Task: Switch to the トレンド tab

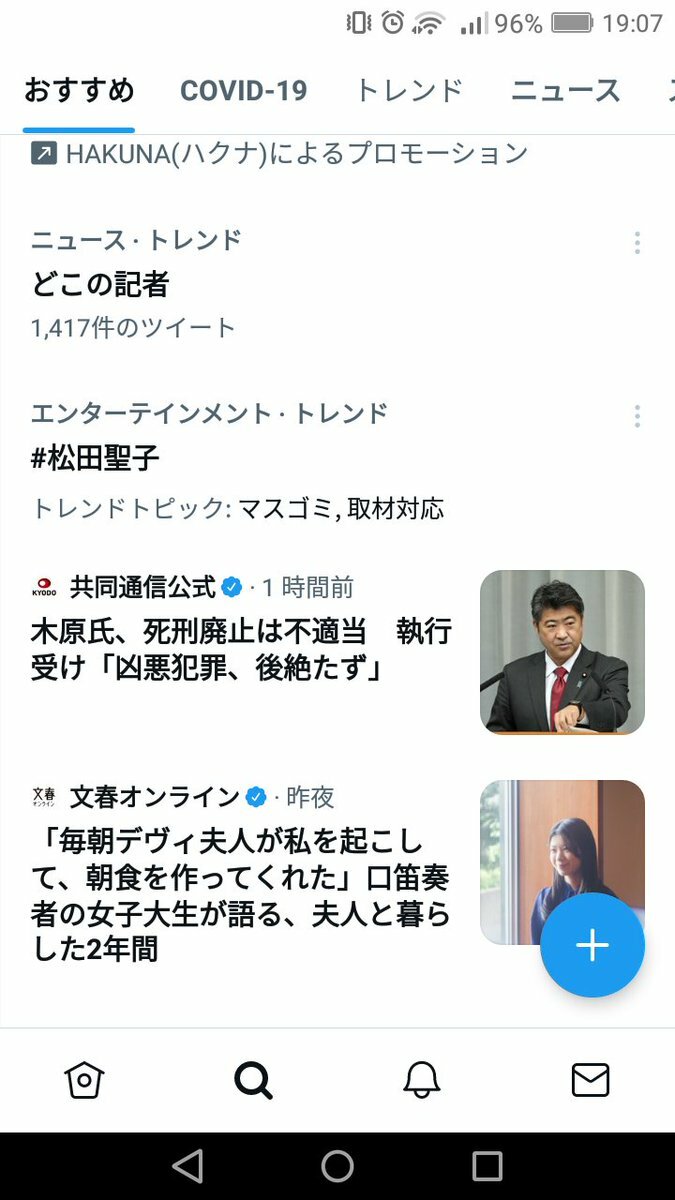Action: point(409,91)
